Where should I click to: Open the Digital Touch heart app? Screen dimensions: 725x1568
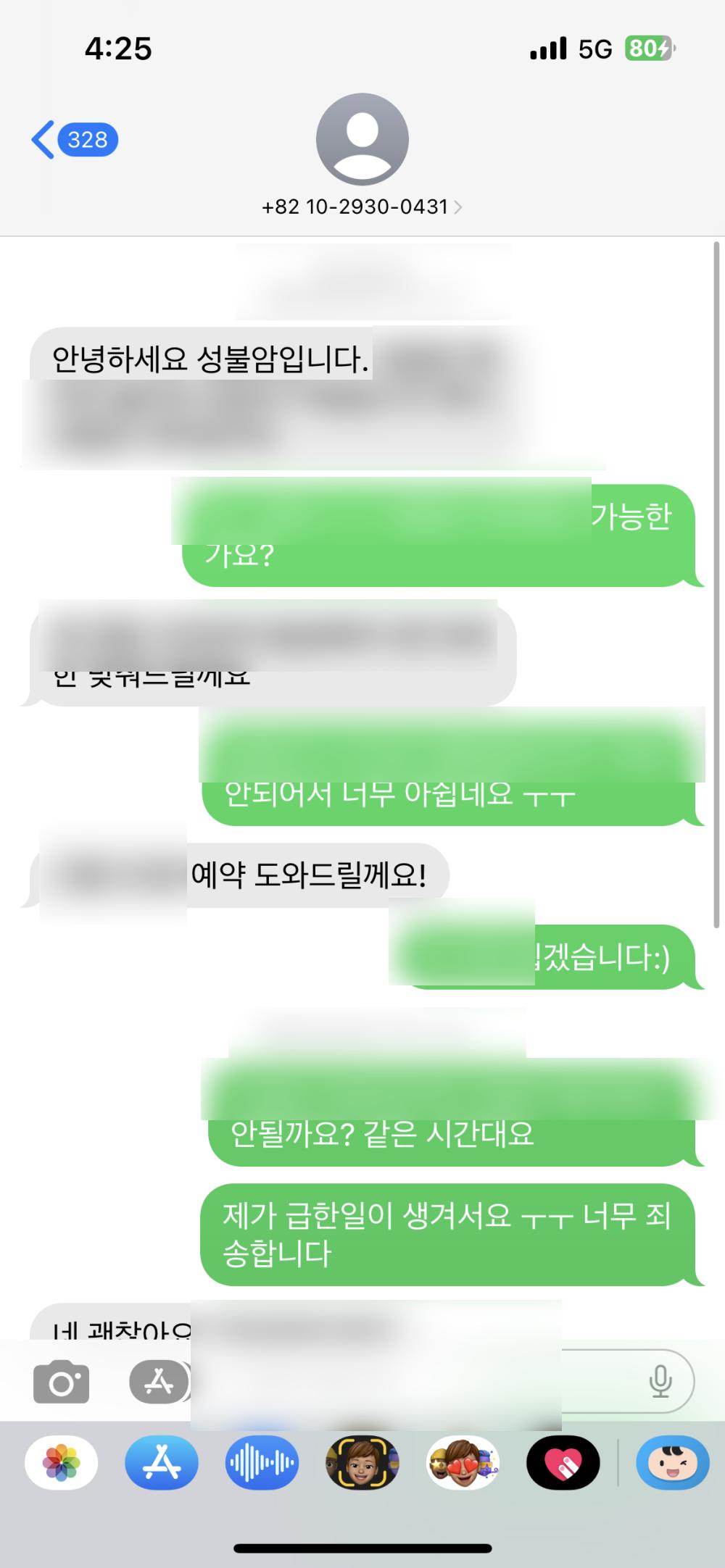click(x=563, y=1462)
